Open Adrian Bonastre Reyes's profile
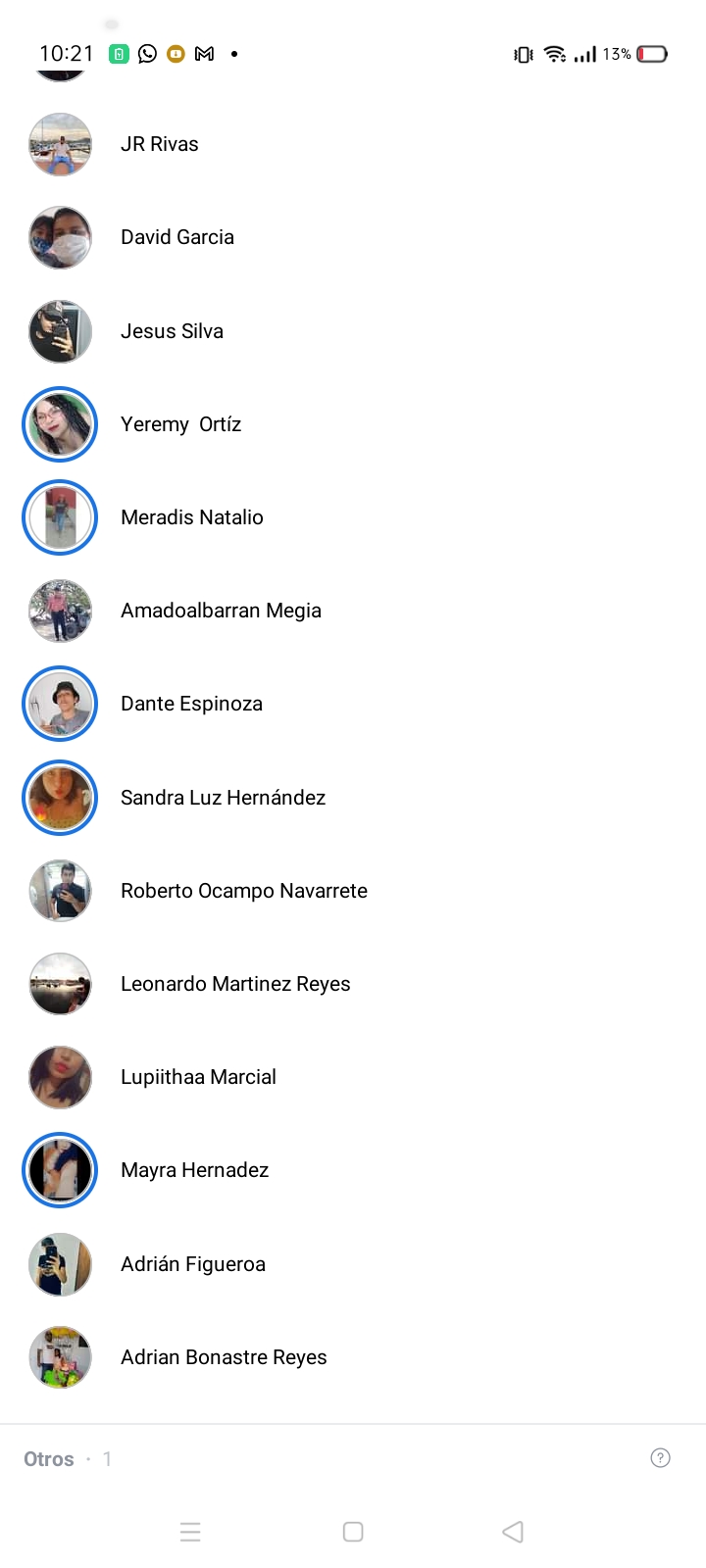Screen dimensions: 706x1568 point(224,1357)
